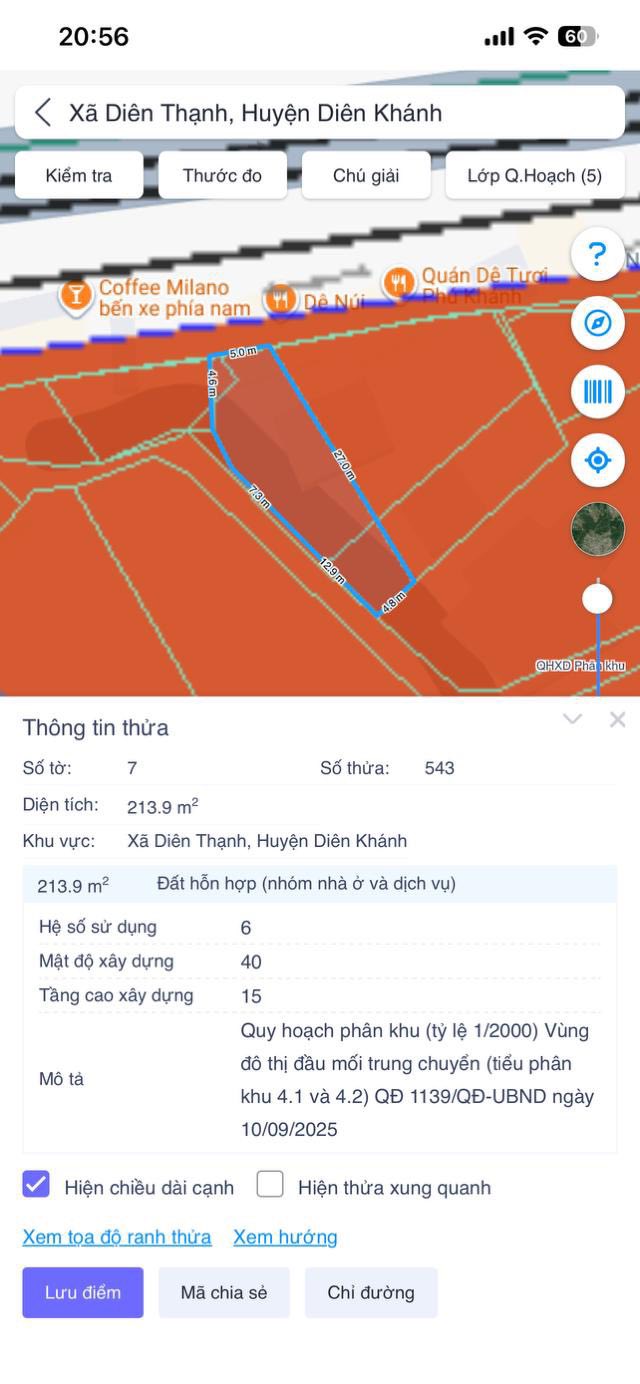The height and width of the screenshot is (1384, 640).
Task: Collapse the Thông tin thửa panel
Action: pyautogui.click(x=572, y=719)
